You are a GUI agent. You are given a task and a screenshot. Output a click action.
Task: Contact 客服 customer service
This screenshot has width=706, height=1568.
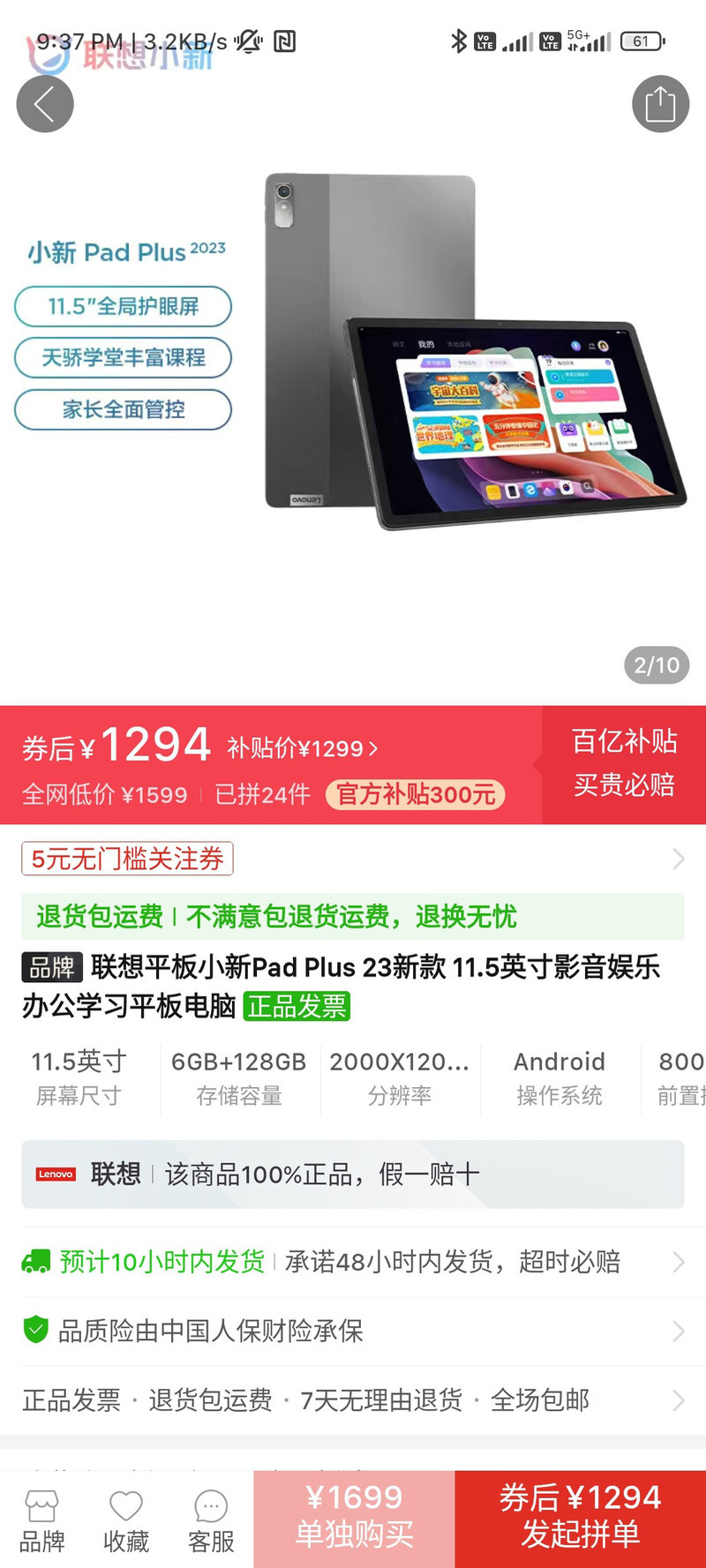(x=211, y=1520)
